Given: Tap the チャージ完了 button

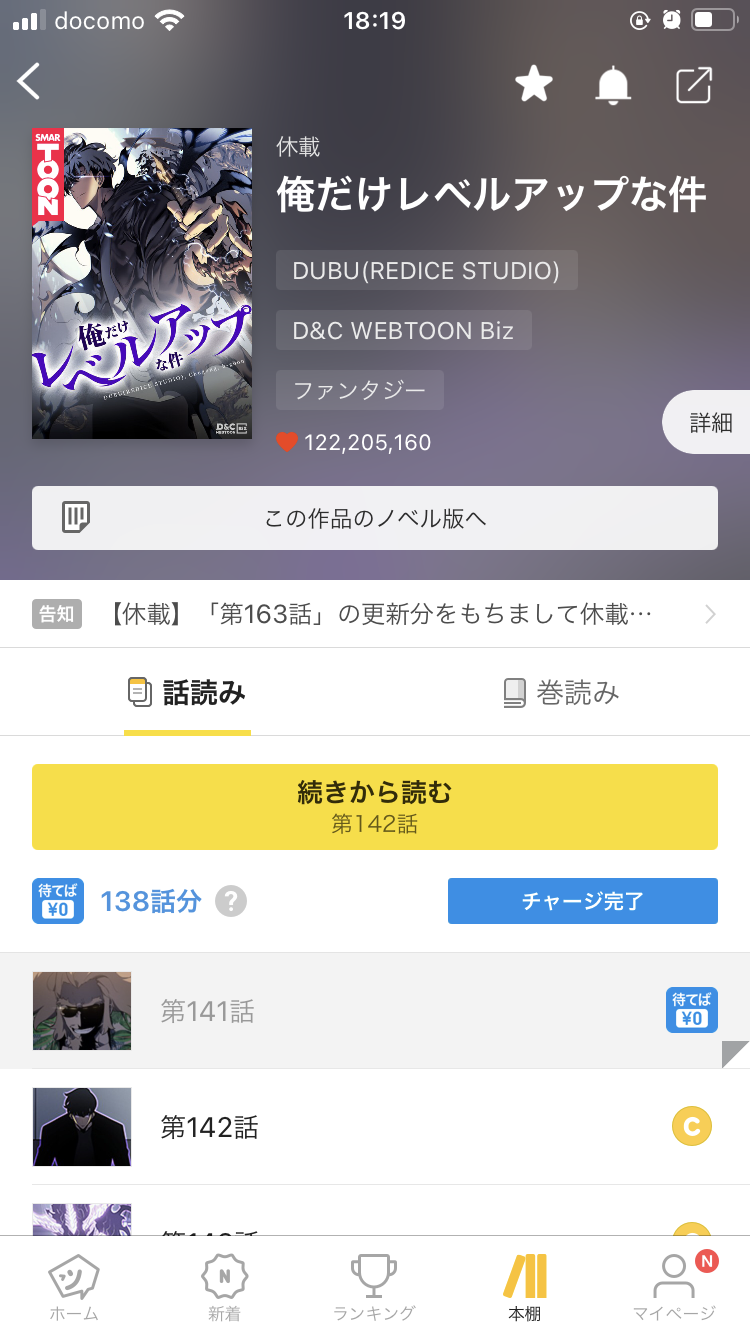Looking at the screenshot, I should 582,901.
